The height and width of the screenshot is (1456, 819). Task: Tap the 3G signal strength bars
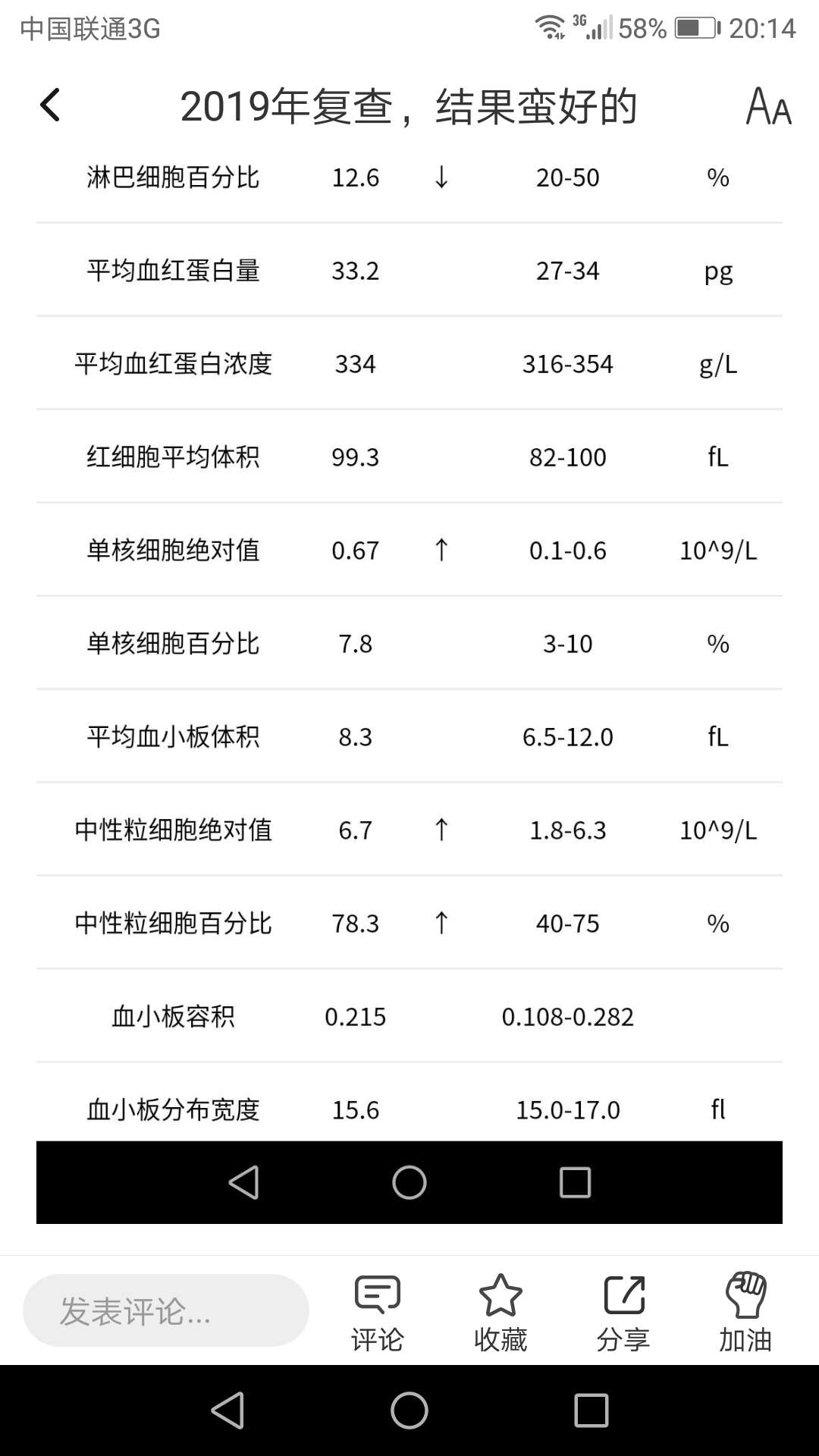coord(599,29)
